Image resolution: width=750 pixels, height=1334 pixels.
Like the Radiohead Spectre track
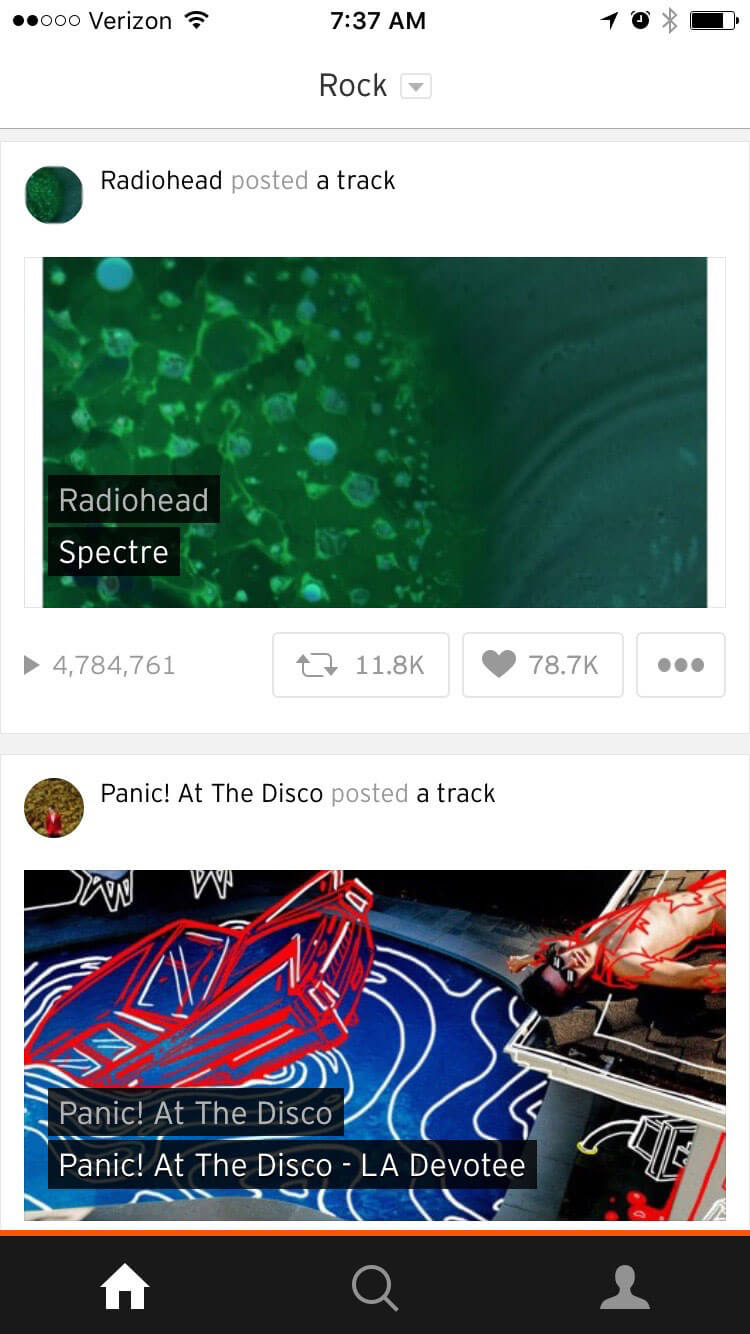[x=542, y=665]
